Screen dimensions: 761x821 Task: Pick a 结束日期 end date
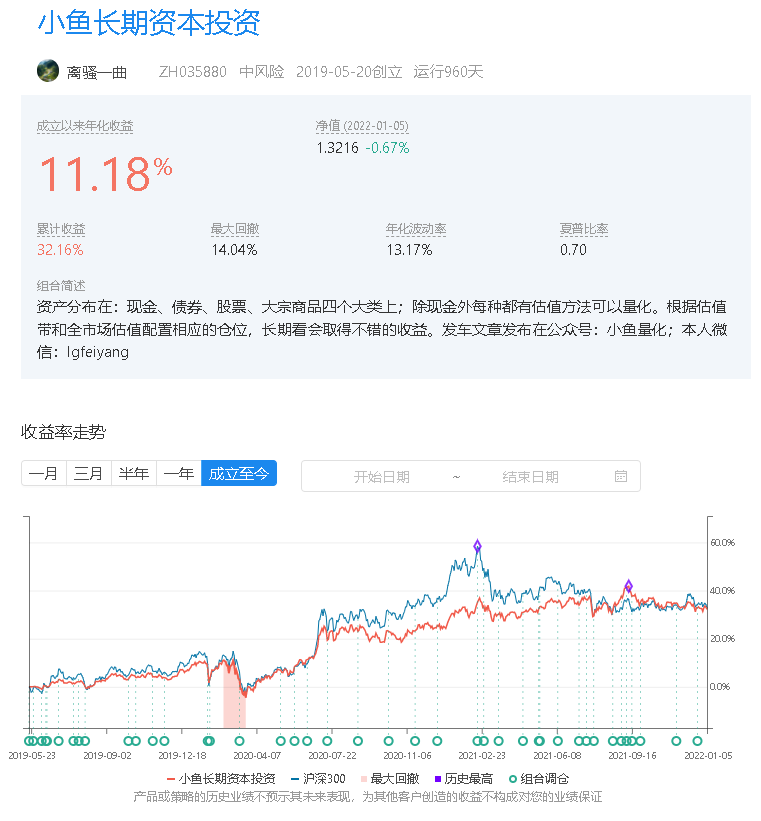(530, 476)
